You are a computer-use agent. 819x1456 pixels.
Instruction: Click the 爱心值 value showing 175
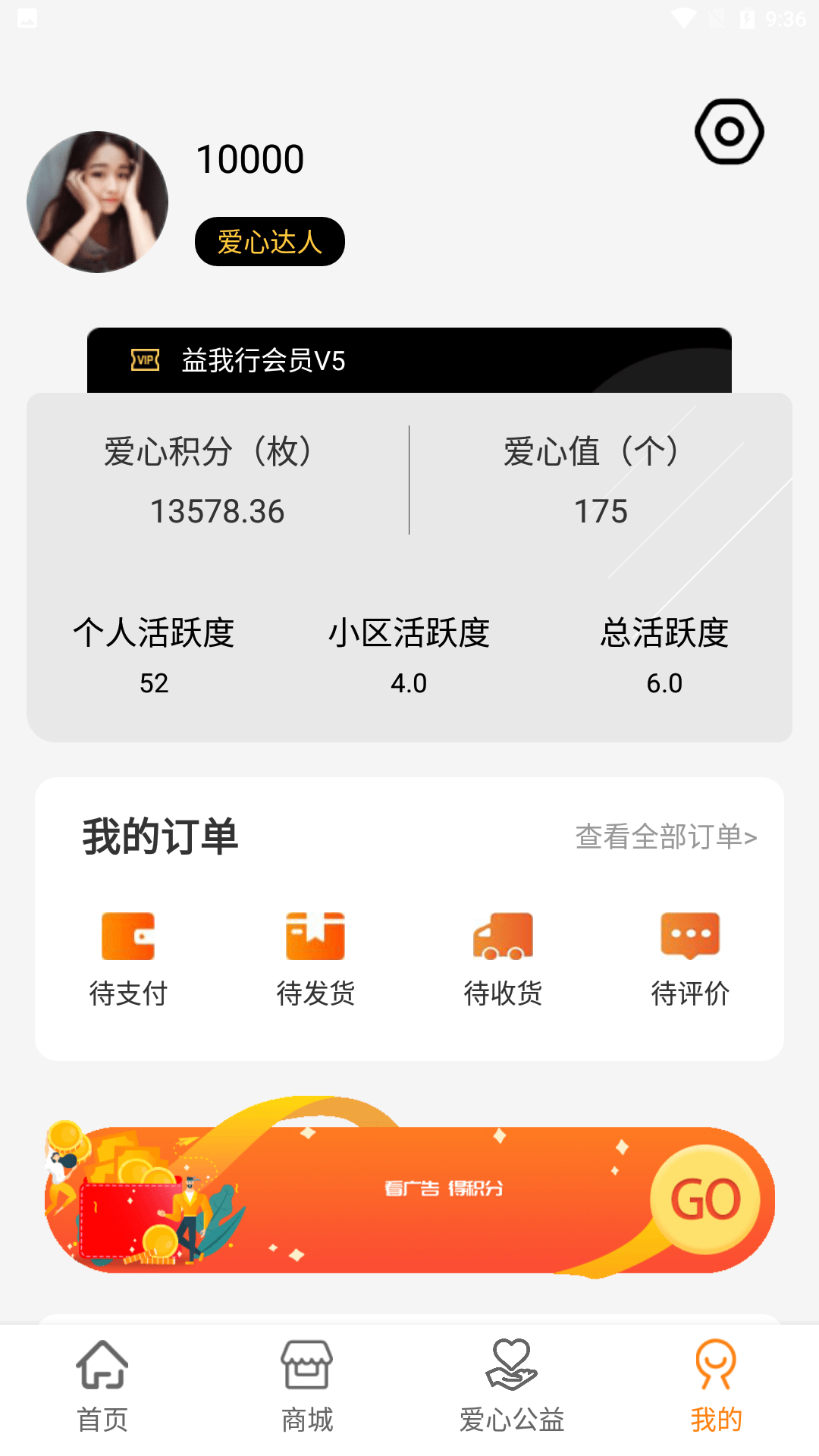598,511
